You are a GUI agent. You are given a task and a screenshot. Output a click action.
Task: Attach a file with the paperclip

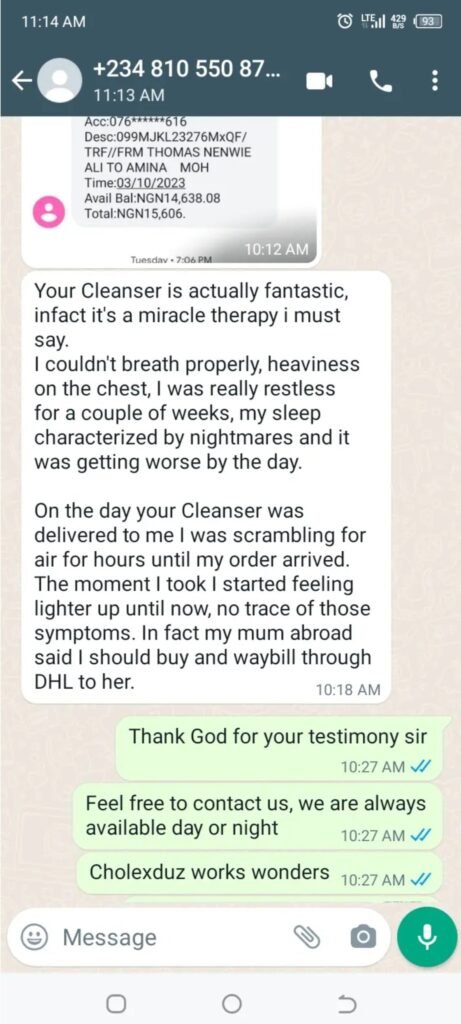pos(306,938)
